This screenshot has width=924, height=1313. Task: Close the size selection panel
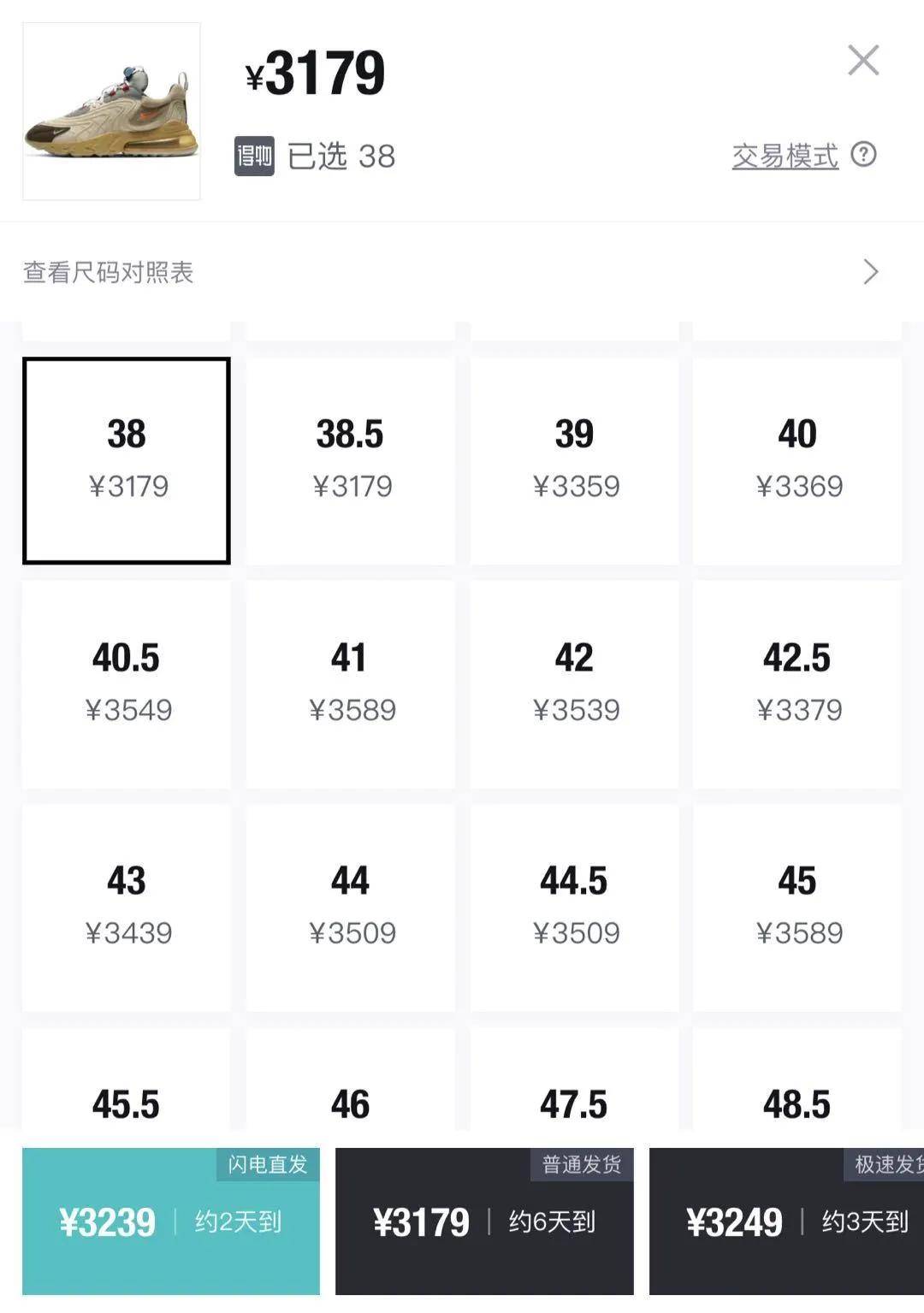pos(863,61)
